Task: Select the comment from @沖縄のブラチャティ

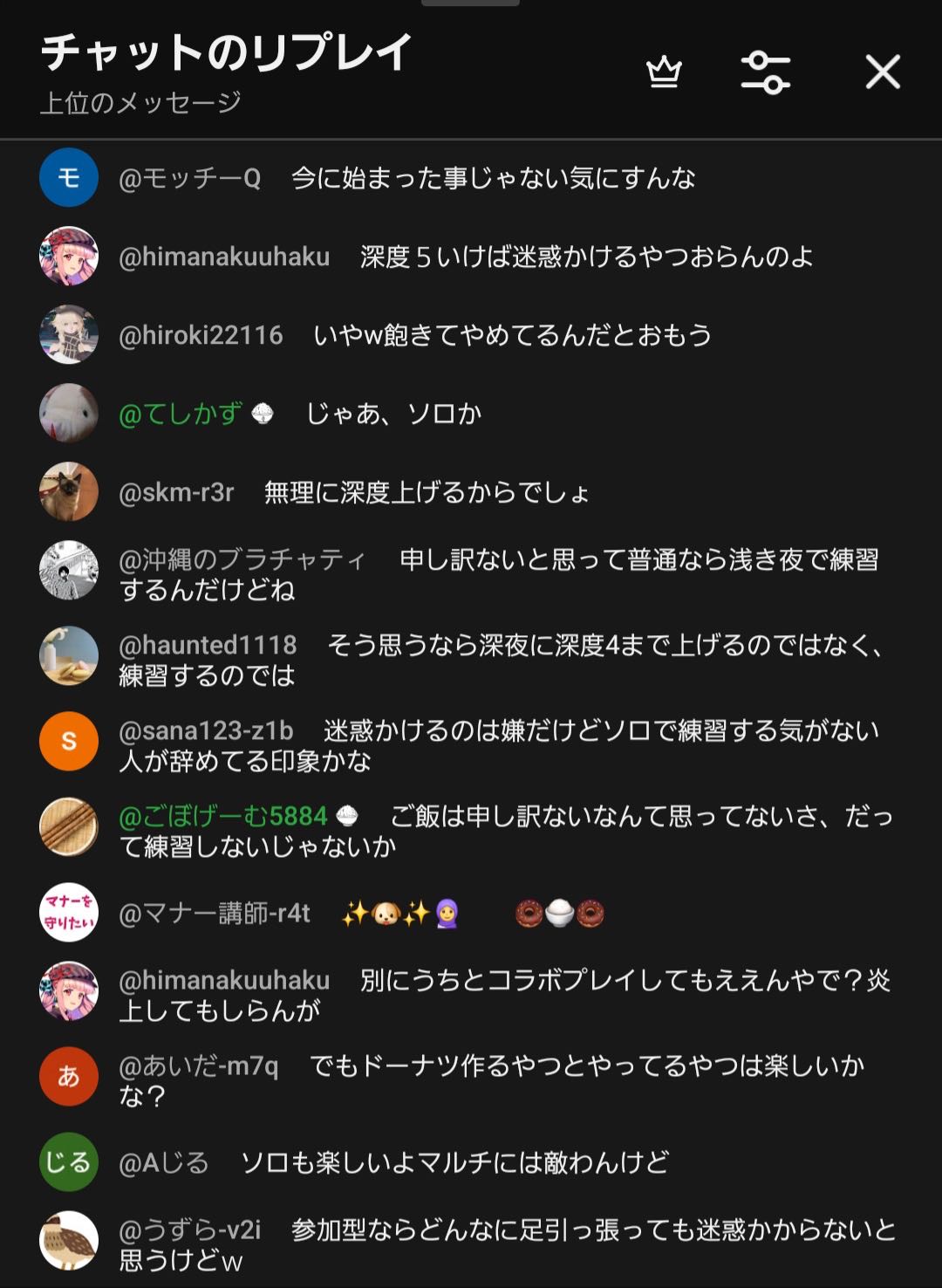Action: coord(497,574)
